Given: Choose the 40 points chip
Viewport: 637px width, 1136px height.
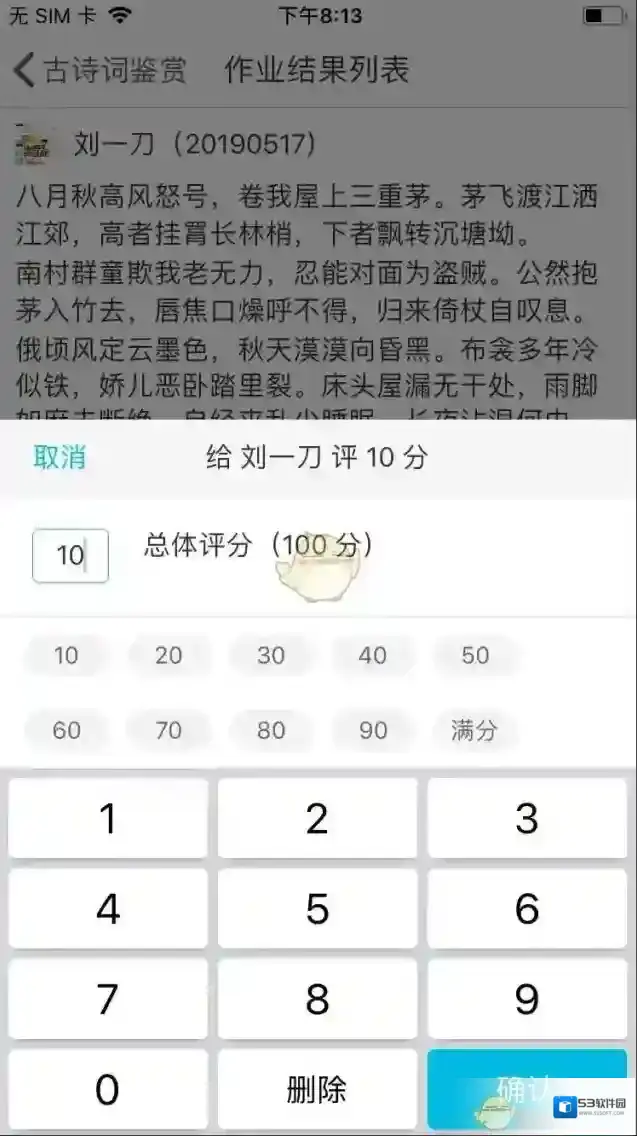Looking at the screenshot, I should (x=373, y=656).
